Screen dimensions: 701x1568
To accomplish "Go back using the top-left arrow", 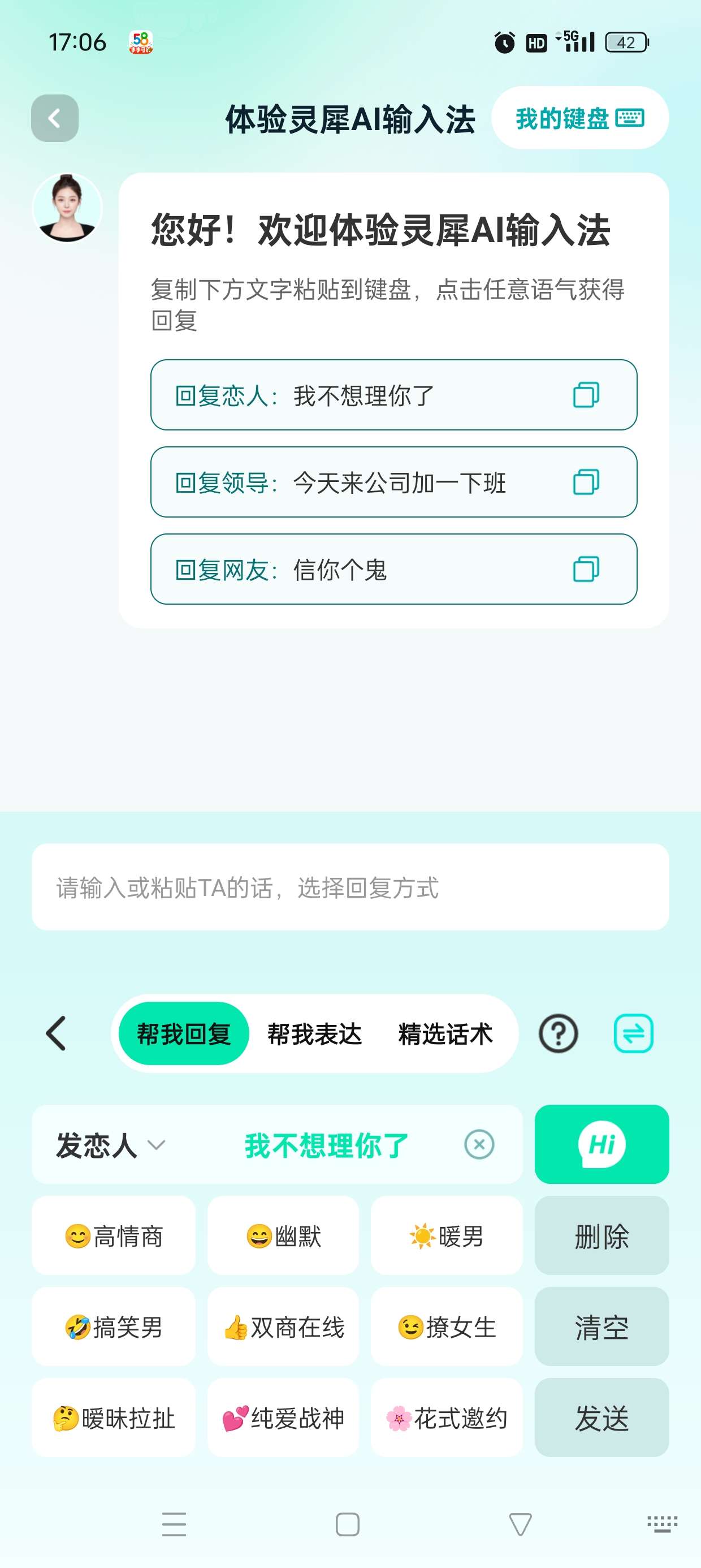I will [54, 118].
